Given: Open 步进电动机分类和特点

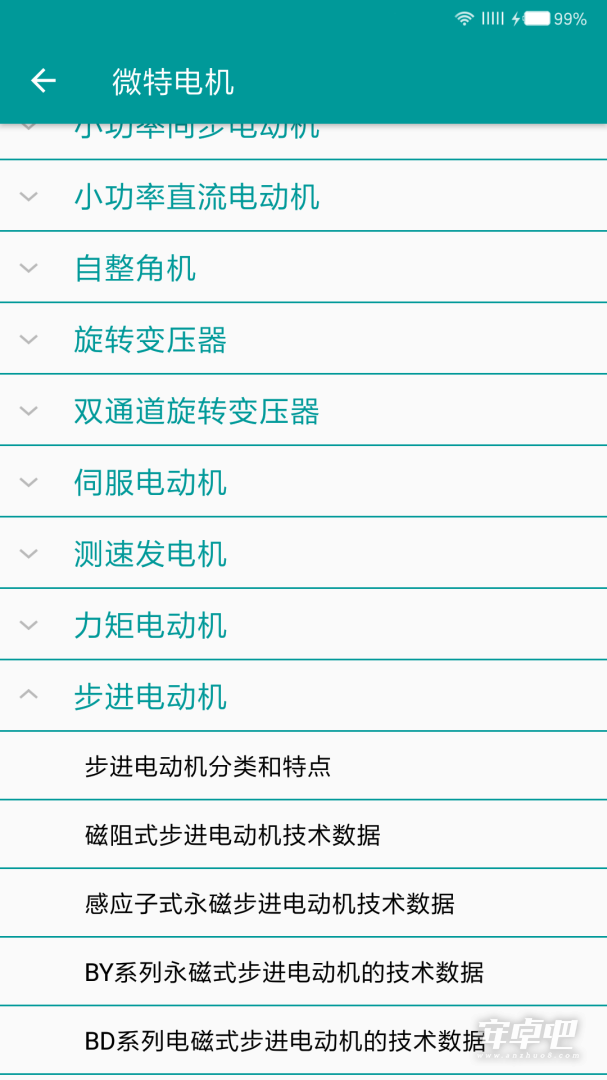Looking at the screenshot, I should tap(303, 766).
